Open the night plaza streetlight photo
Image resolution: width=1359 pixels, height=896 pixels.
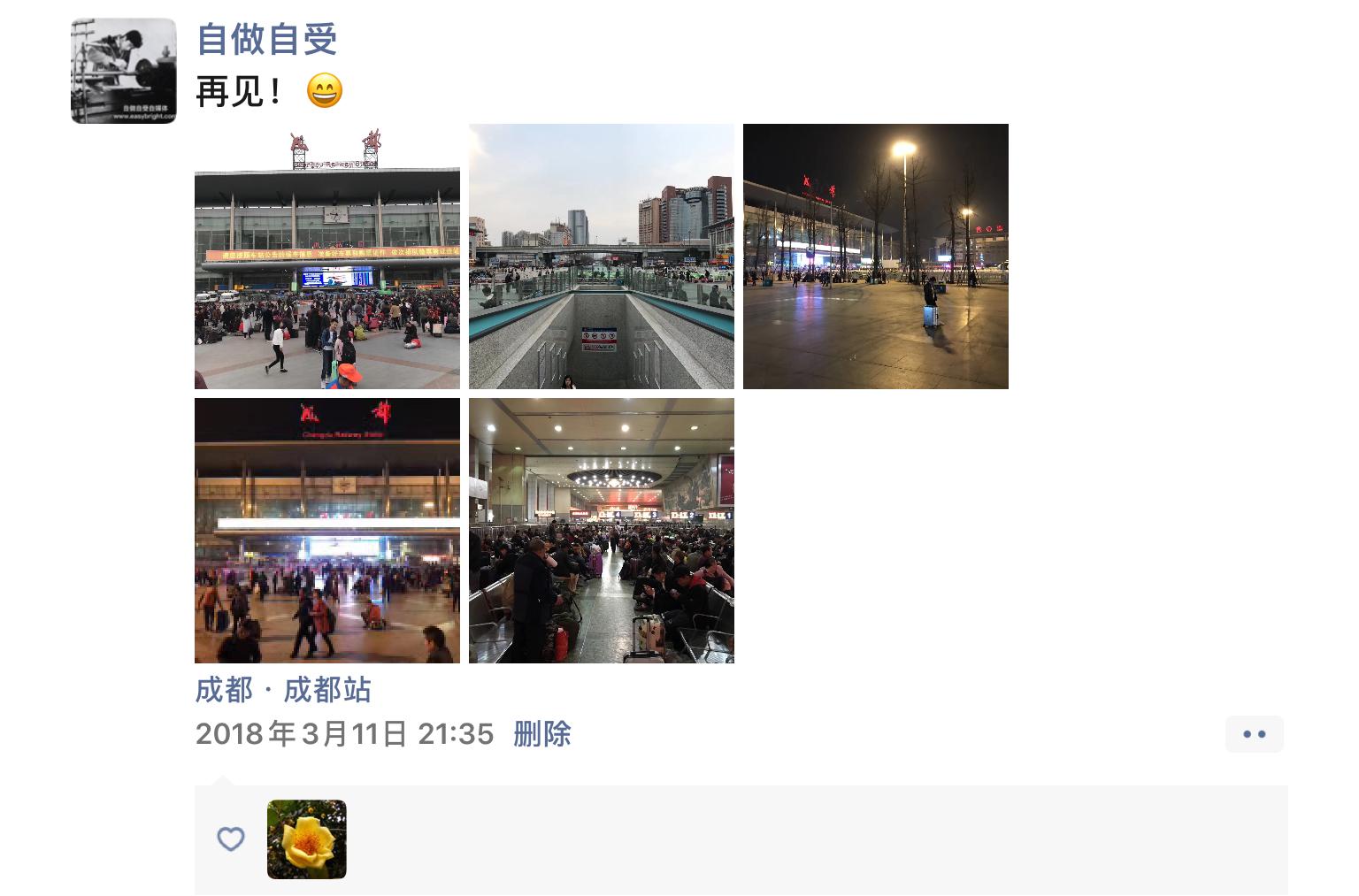tap(876, 257)
